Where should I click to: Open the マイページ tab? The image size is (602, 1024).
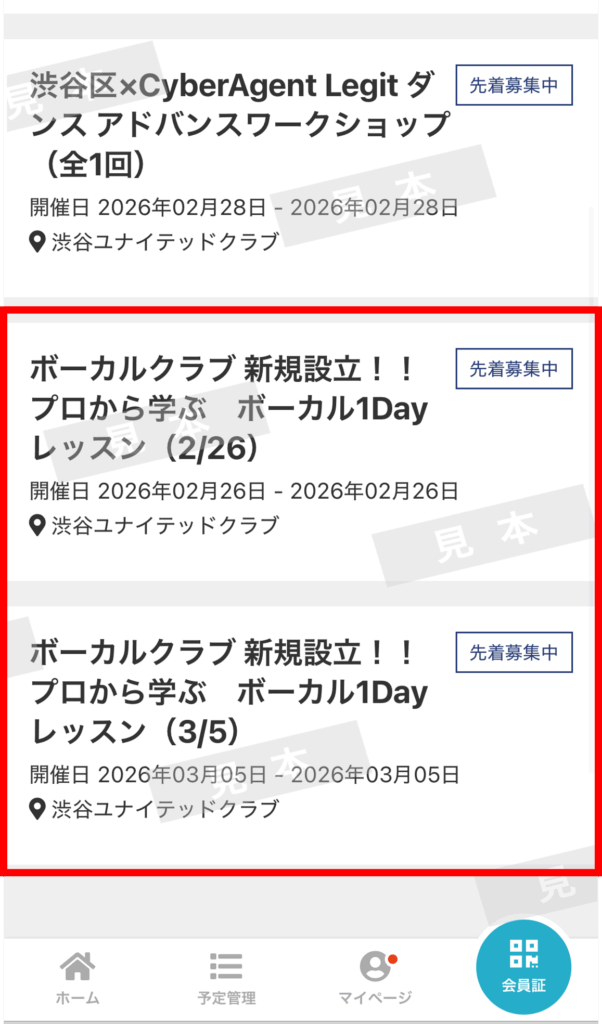point(375,977)
